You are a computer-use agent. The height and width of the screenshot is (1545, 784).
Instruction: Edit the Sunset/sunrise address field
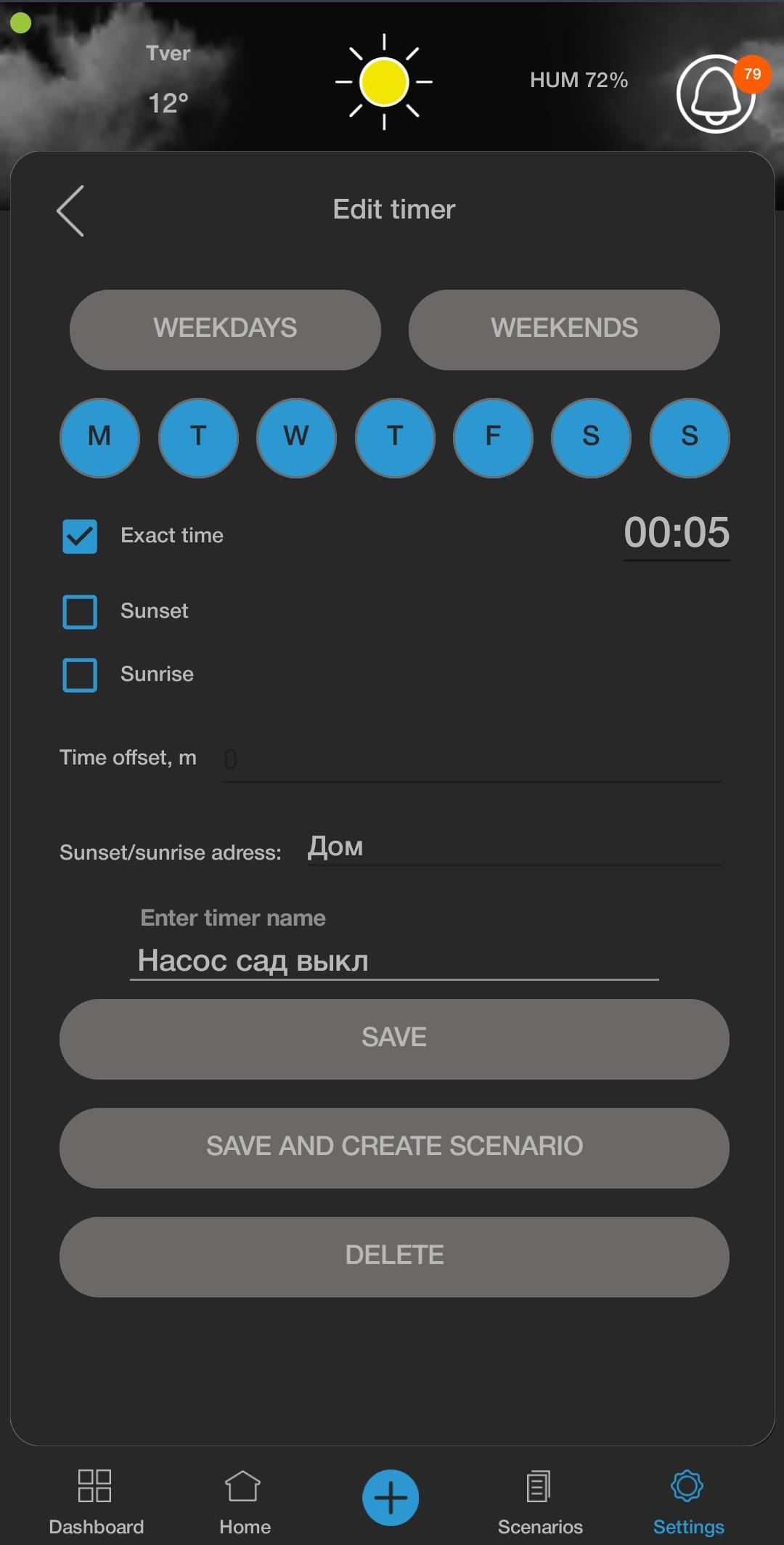514,847
